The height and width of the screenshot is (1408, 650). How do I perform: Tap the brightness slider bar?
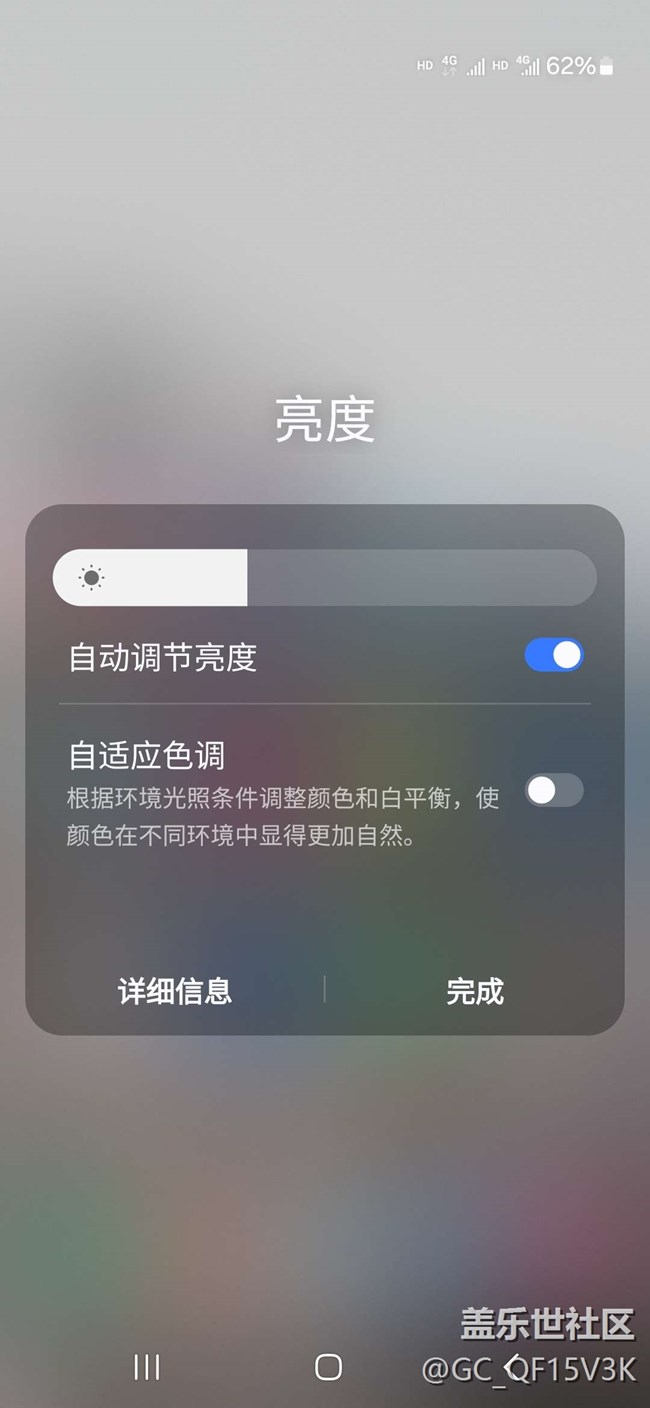click(325, 577)
